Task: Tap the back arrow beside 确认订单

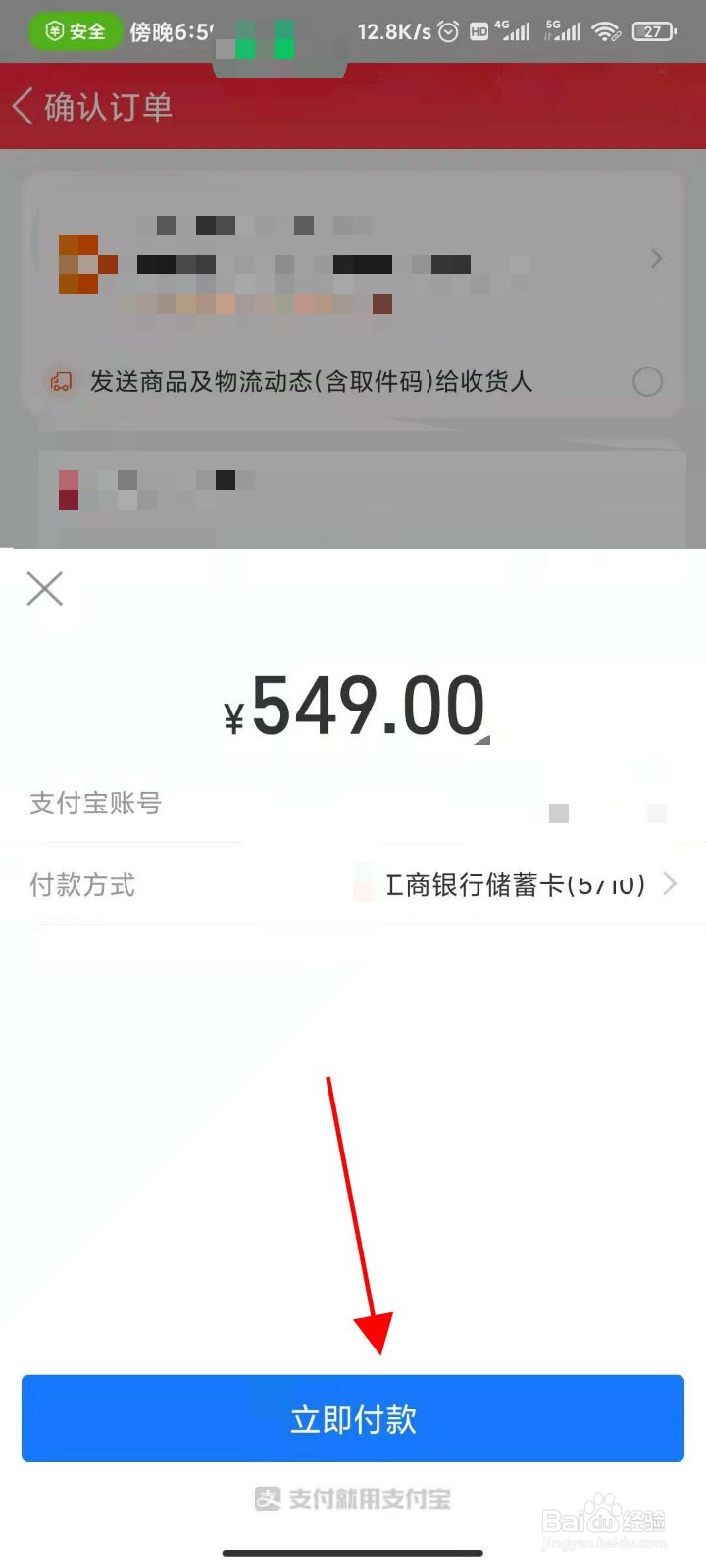Action: pos(23,106)
